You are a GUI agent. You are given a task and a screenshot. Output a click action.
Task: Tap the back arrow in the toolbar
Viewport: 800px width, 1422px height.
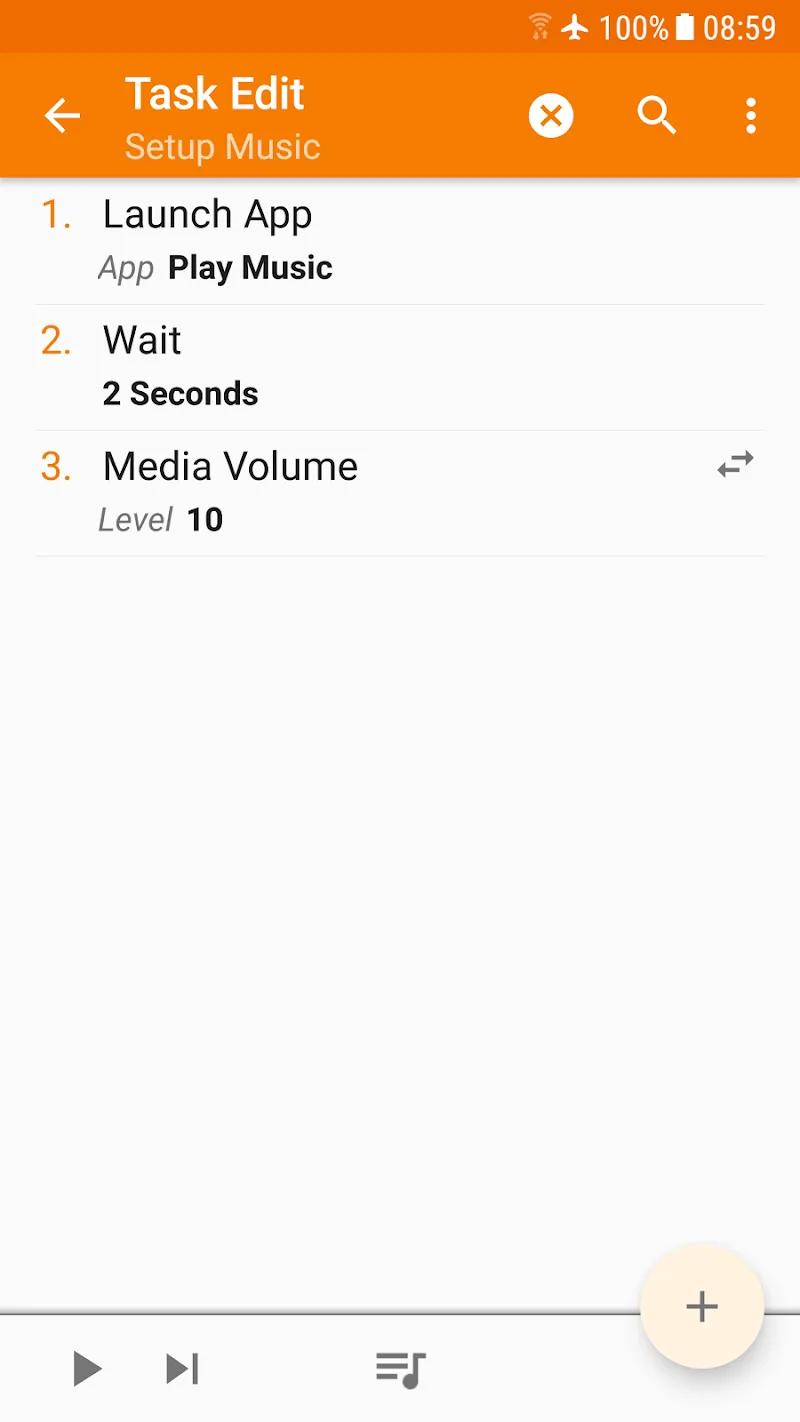point(62,115)
